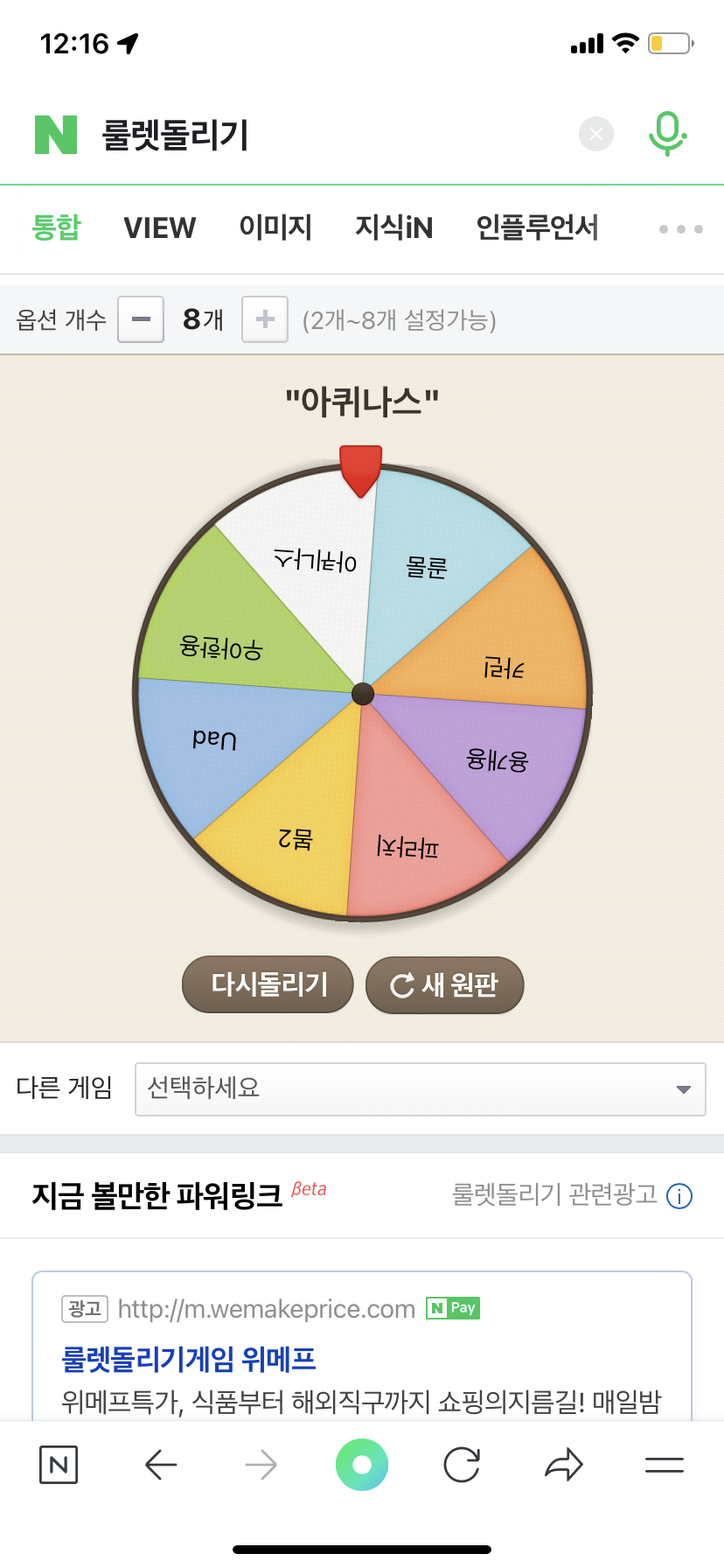The height and width of the screenshot is (1568, 724).
Task: Go back in browser toolbar
Action: pyautogui.click(x=161, y=1464)
